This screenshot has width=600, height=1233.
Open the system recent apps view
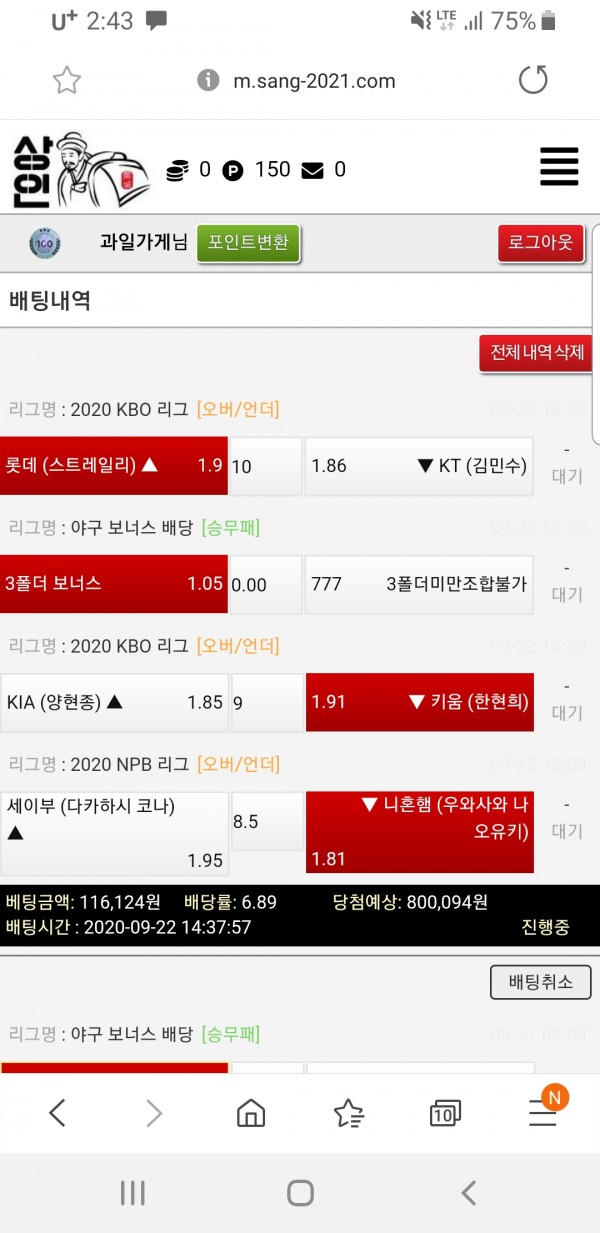pos(132,1192)
